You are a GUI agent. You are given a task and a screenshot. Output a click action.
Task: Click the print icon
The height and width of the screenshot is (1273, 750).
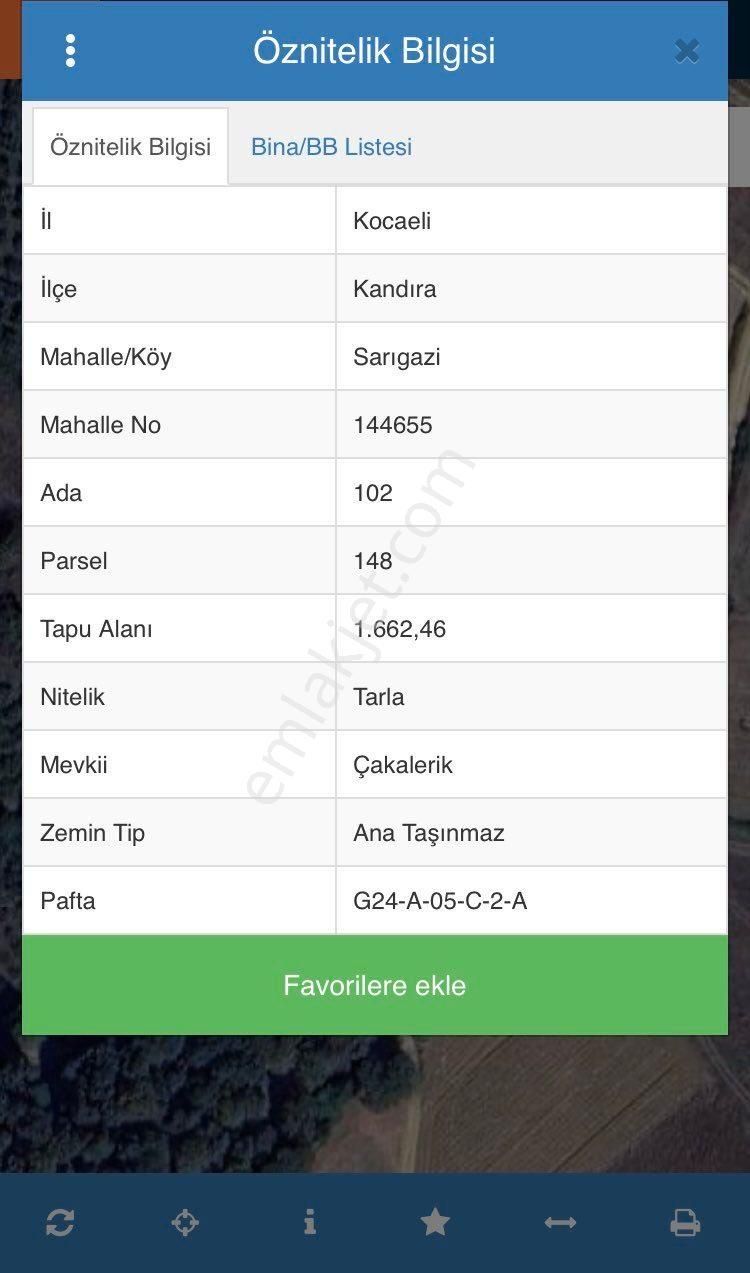(x=687, y=1222)
